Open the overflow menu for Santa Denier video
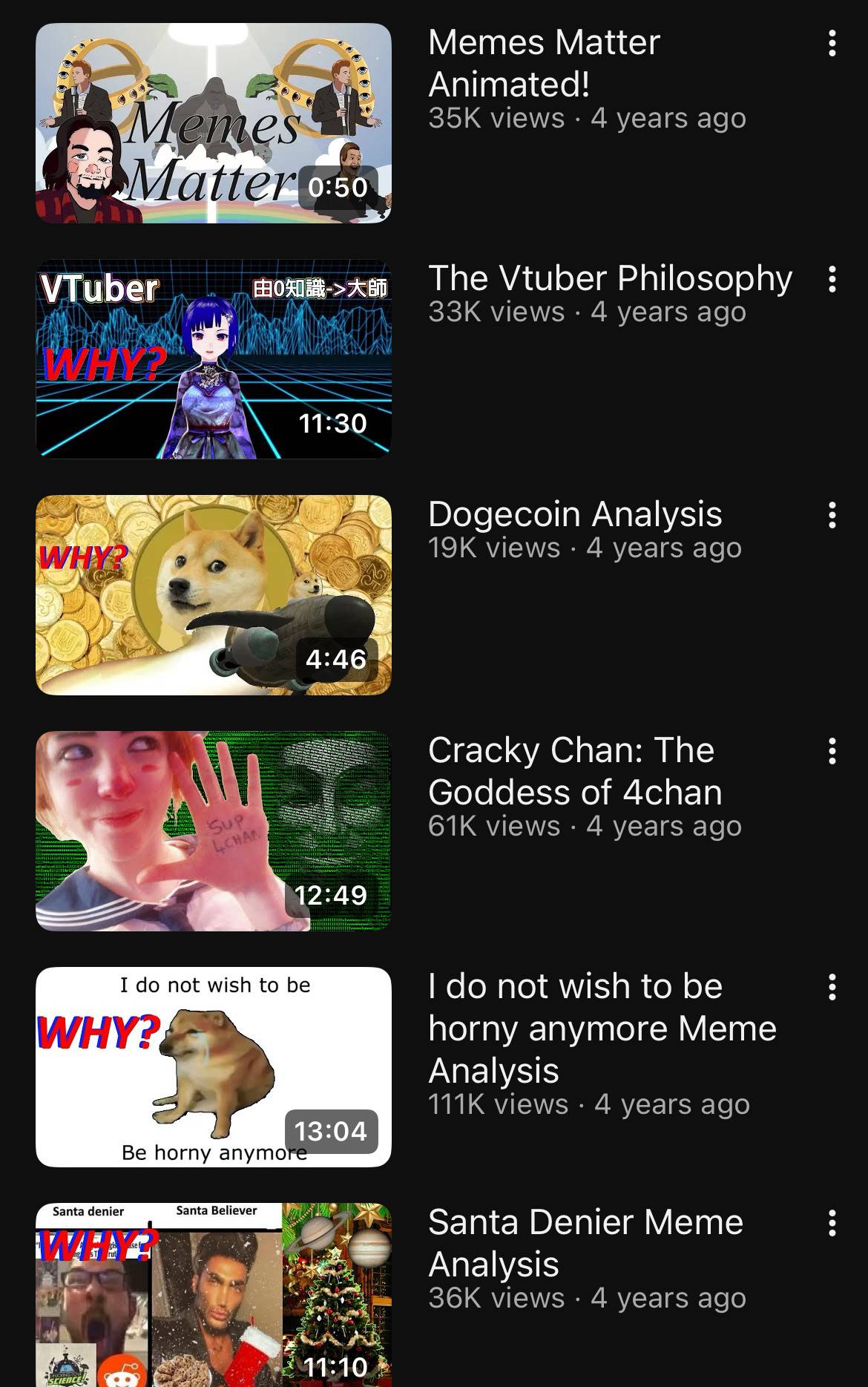The width and height of the screenshot is (868, 1387). 832,1223
